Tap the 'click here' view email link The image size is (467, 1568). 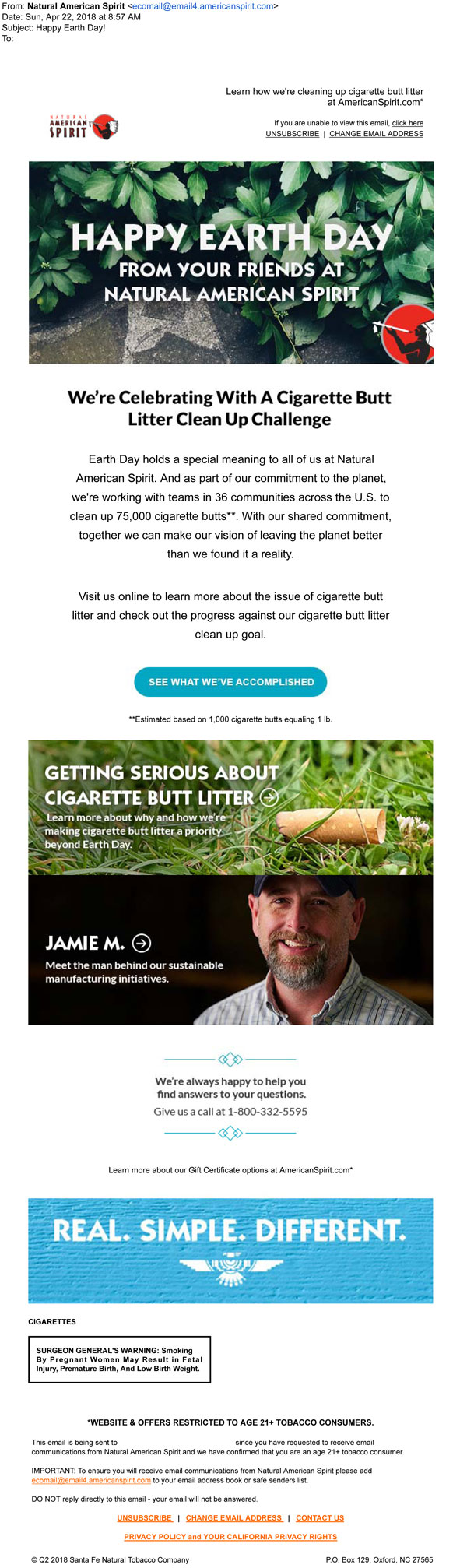pyautogui.click(x=407, y=123)
